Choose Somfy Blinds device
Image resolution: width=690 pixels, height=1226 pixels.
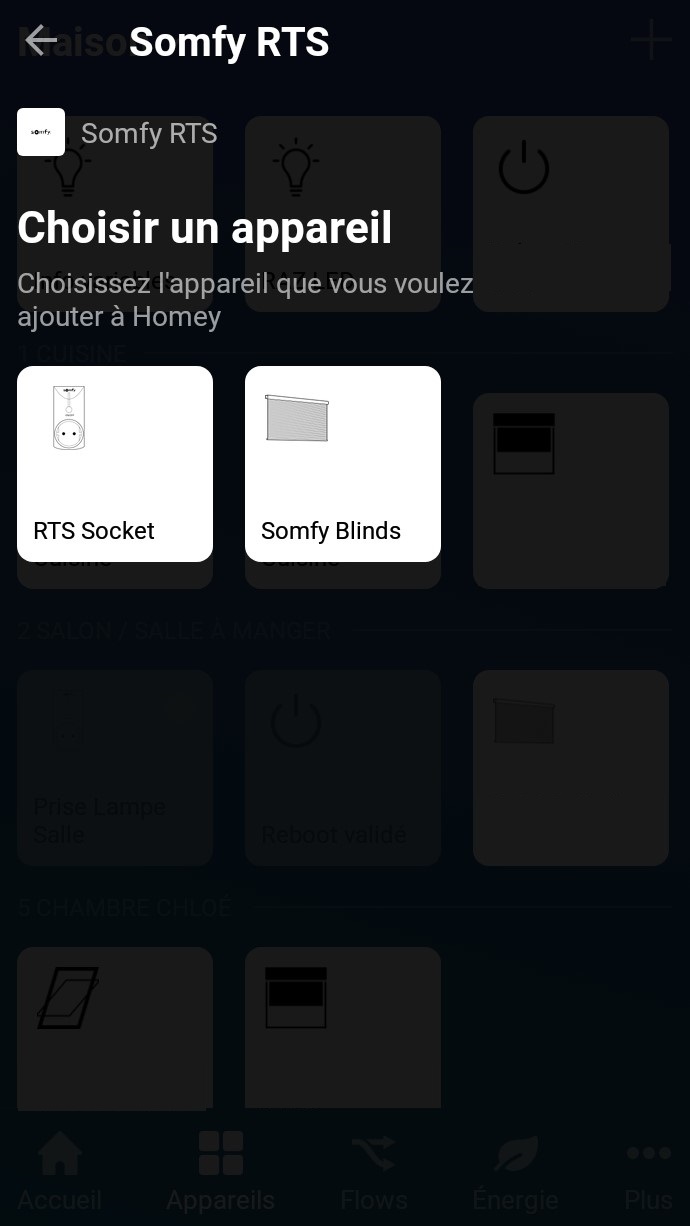tap(342, 464)
